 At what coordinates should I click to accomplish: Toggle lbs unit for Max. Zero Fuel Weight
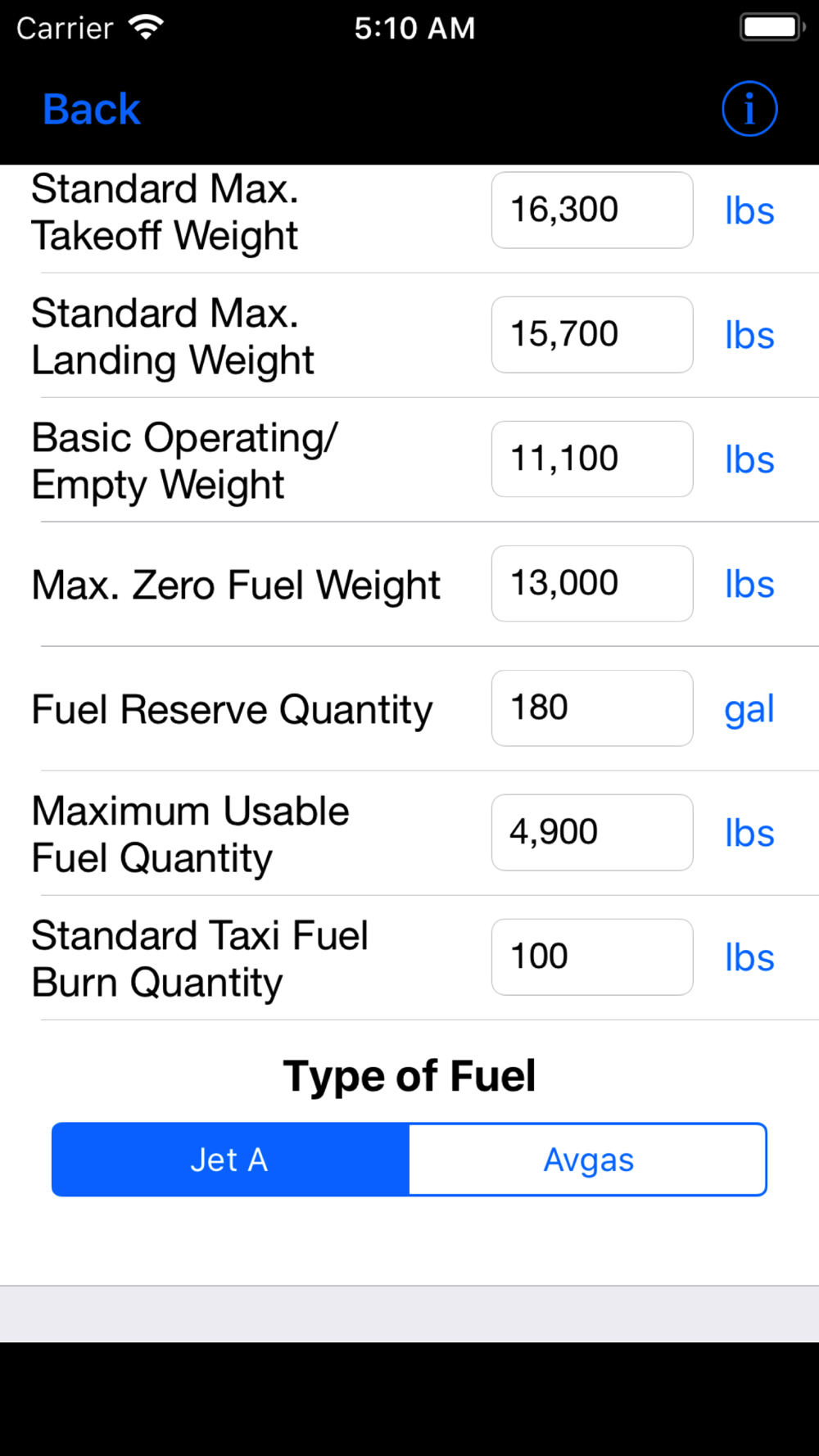pyautogui.click(x=749, y=585)
